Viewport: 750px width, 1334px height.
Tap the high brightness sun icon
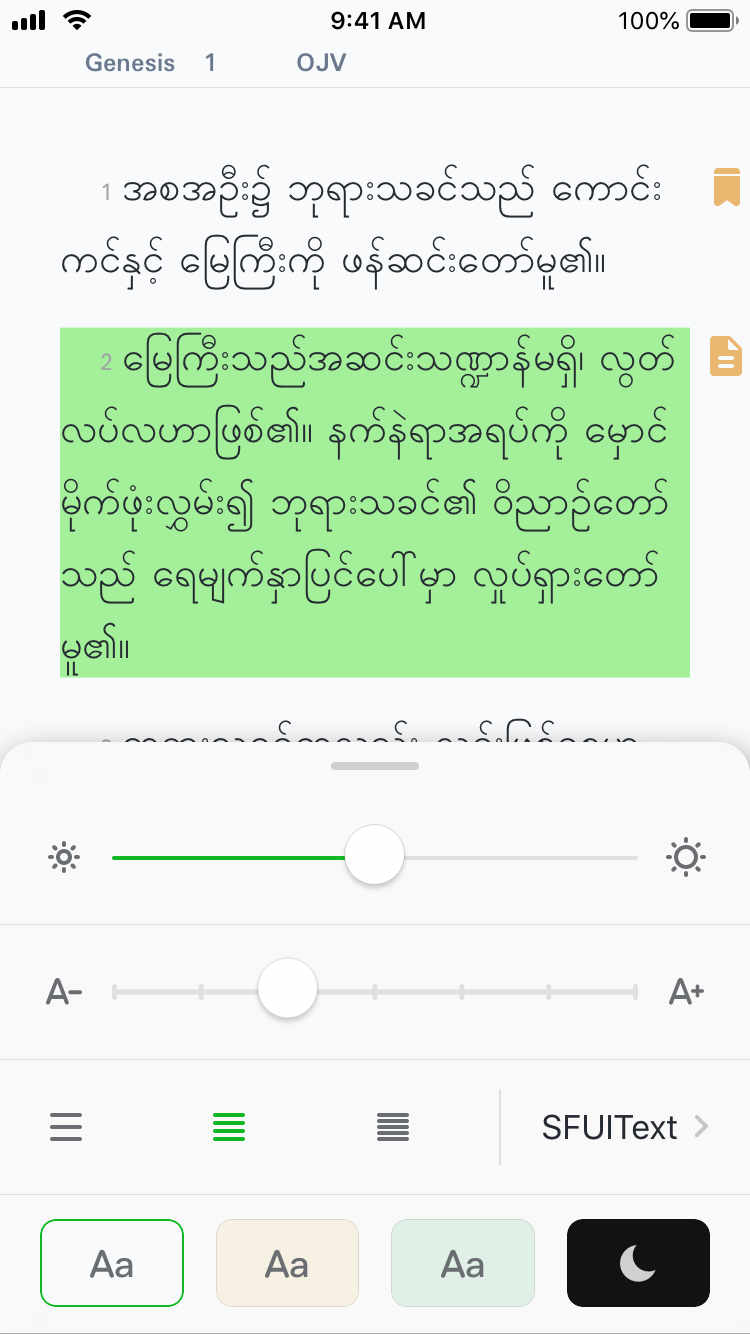686,858
